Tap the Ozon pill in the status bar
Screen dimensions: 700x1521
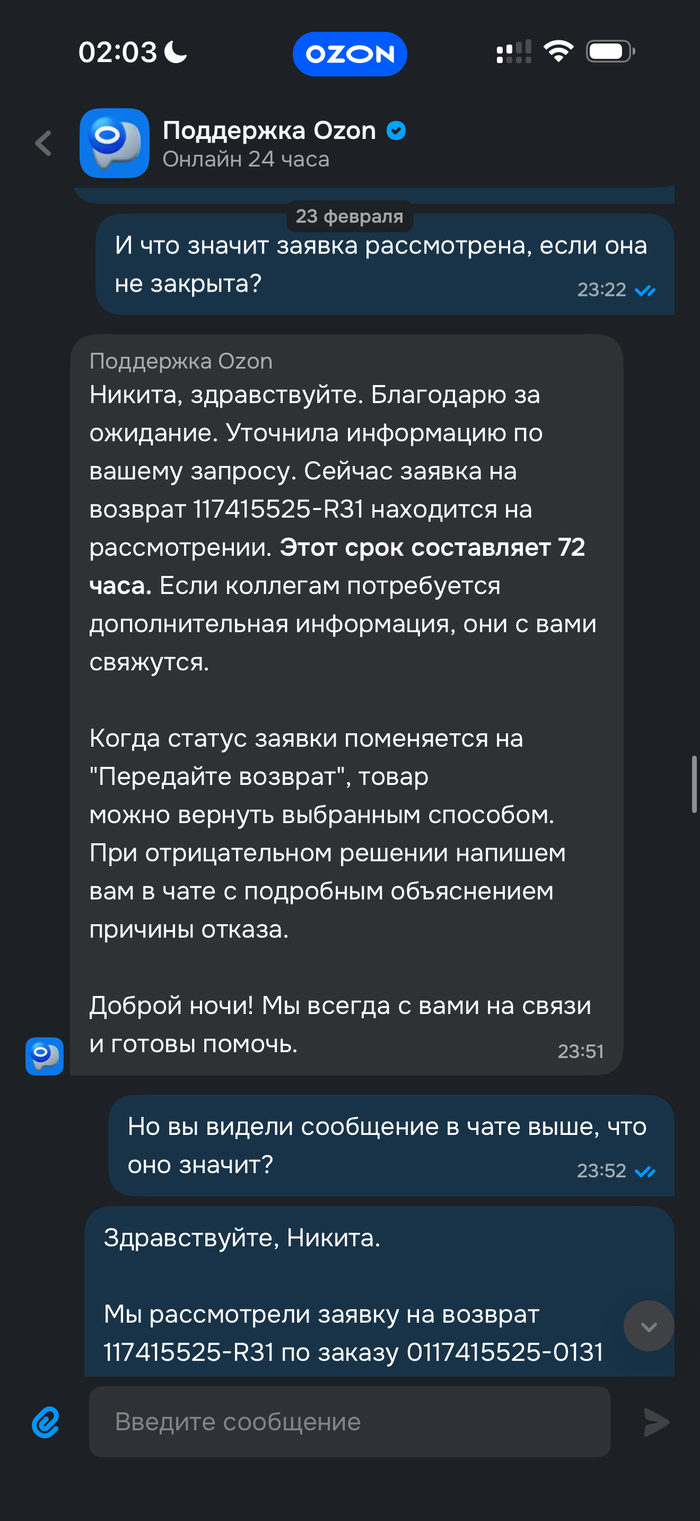pyautogui.click(x=350, y=54)
